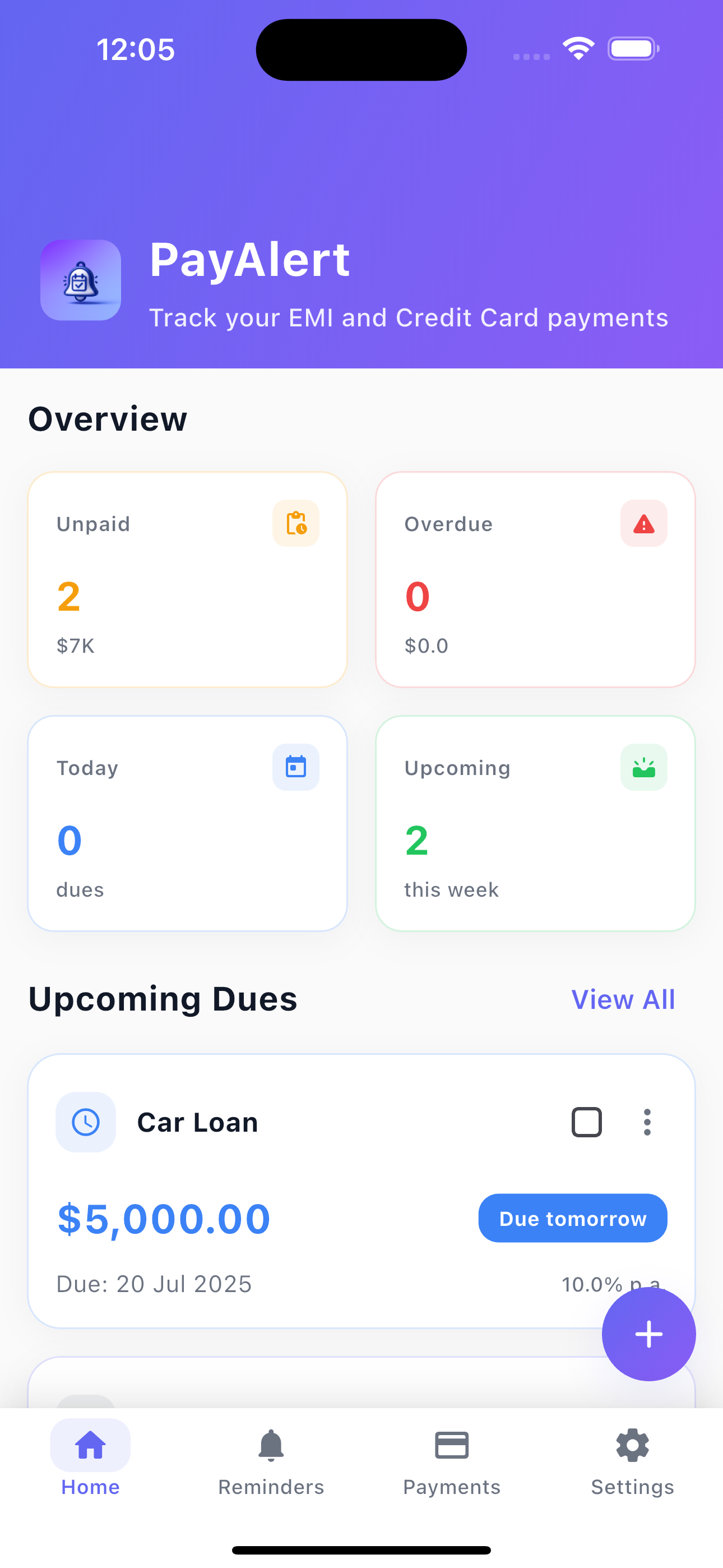Click the Car Loan clock icon

(x=86, y=1122)
